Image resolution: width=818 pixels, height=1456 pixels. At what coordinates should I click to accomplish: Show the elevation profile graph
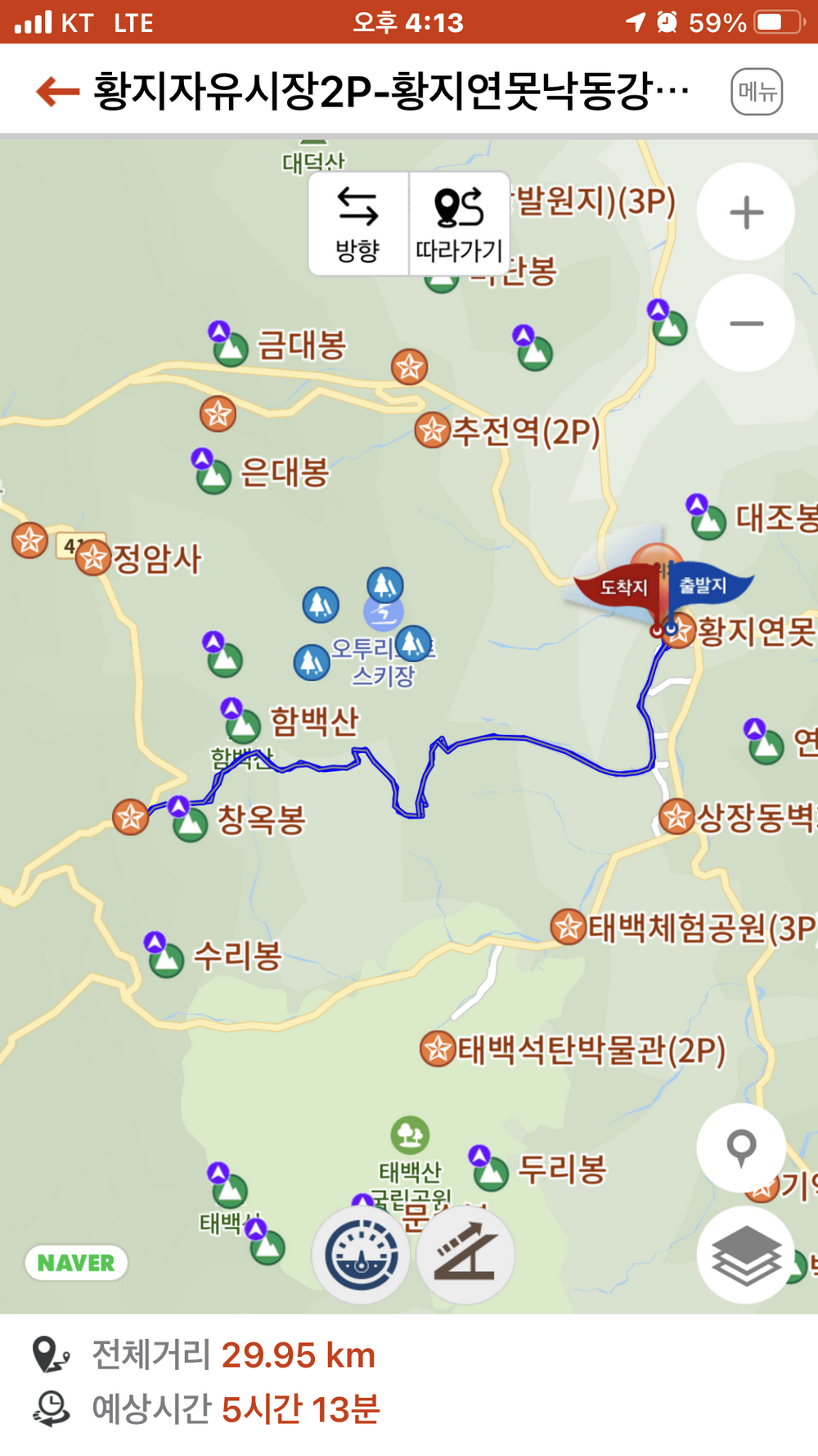pos(465,1255)
